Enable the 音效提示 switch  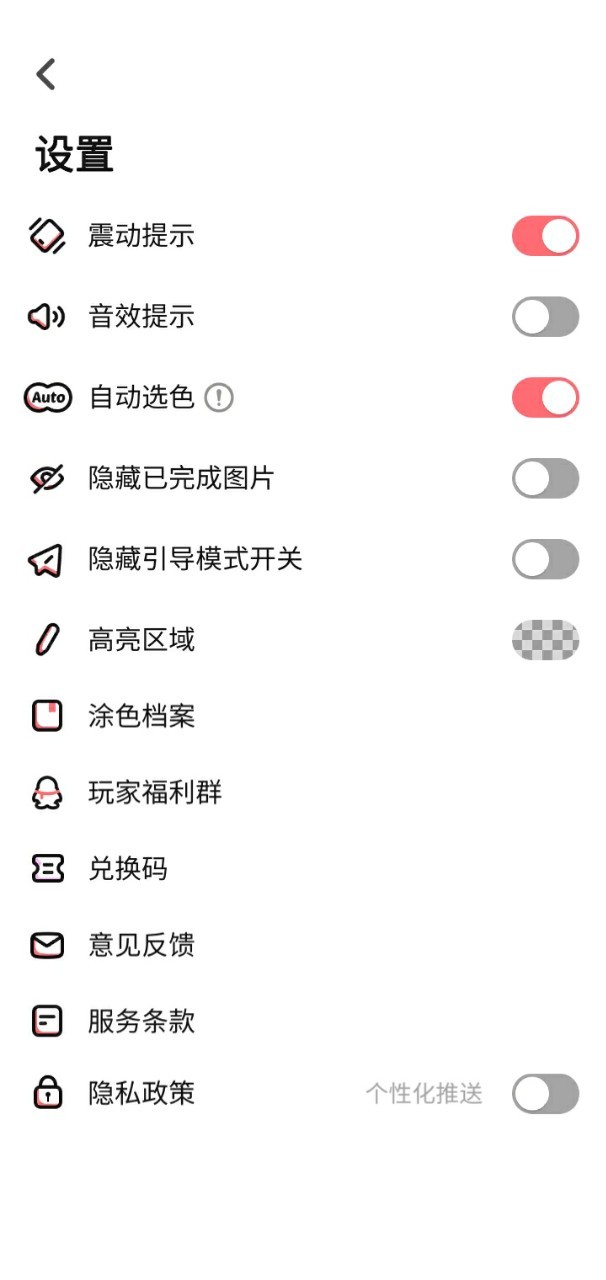[x=545, y=317]
